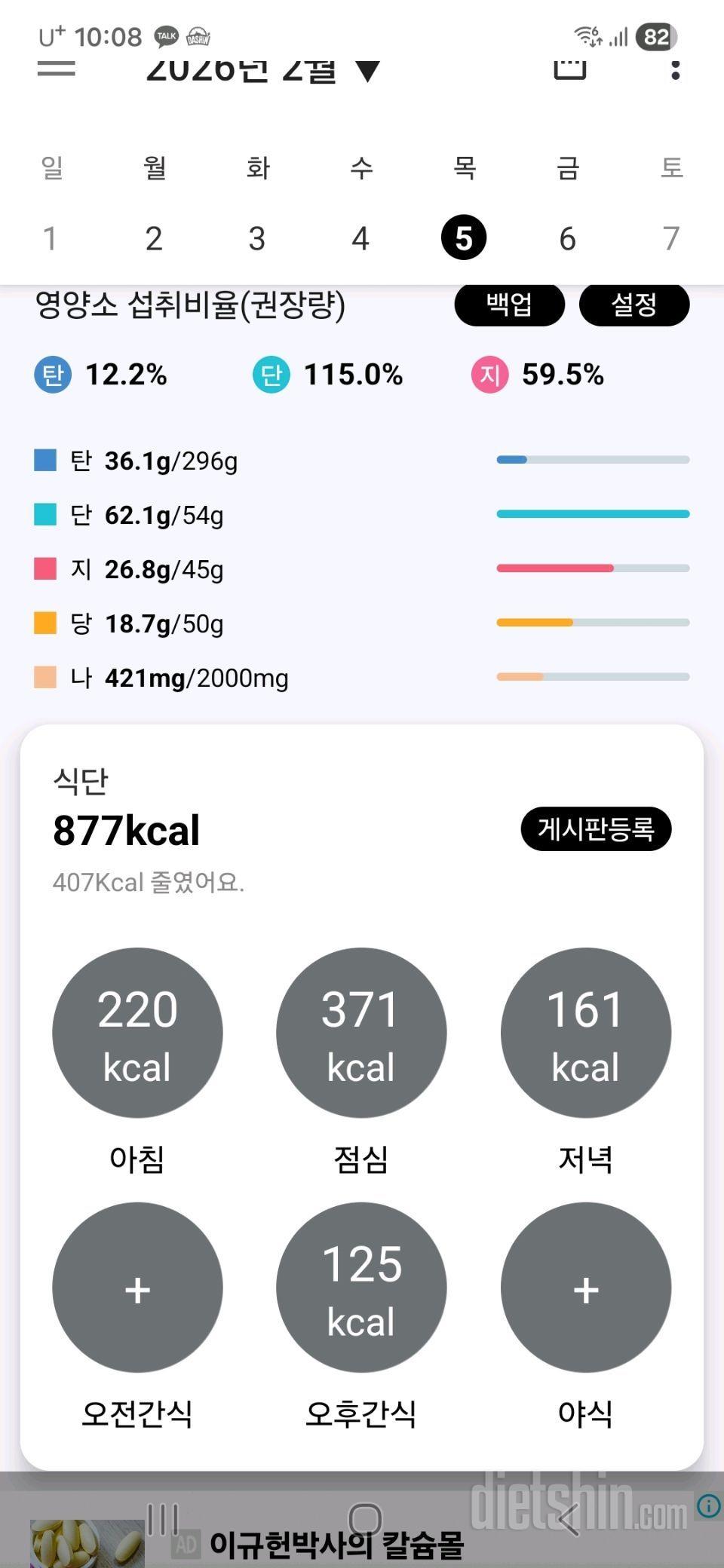This screenshot has height=1568, width=724.
Task: Open the navigation drawer menu
Action: (57, 68)
